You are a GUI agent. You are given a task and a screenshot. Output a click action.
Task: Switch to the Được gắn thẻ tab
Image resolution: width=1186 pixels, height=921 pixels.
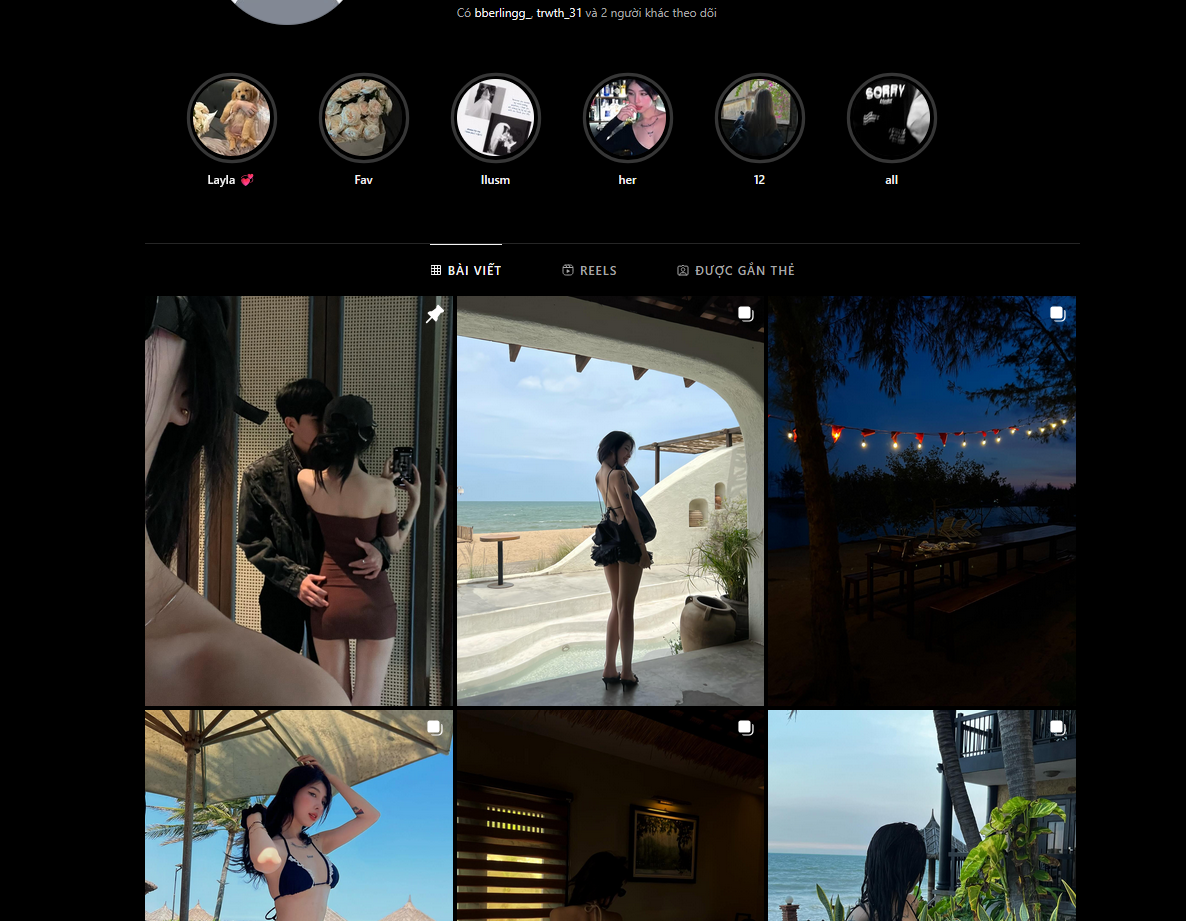735,270
